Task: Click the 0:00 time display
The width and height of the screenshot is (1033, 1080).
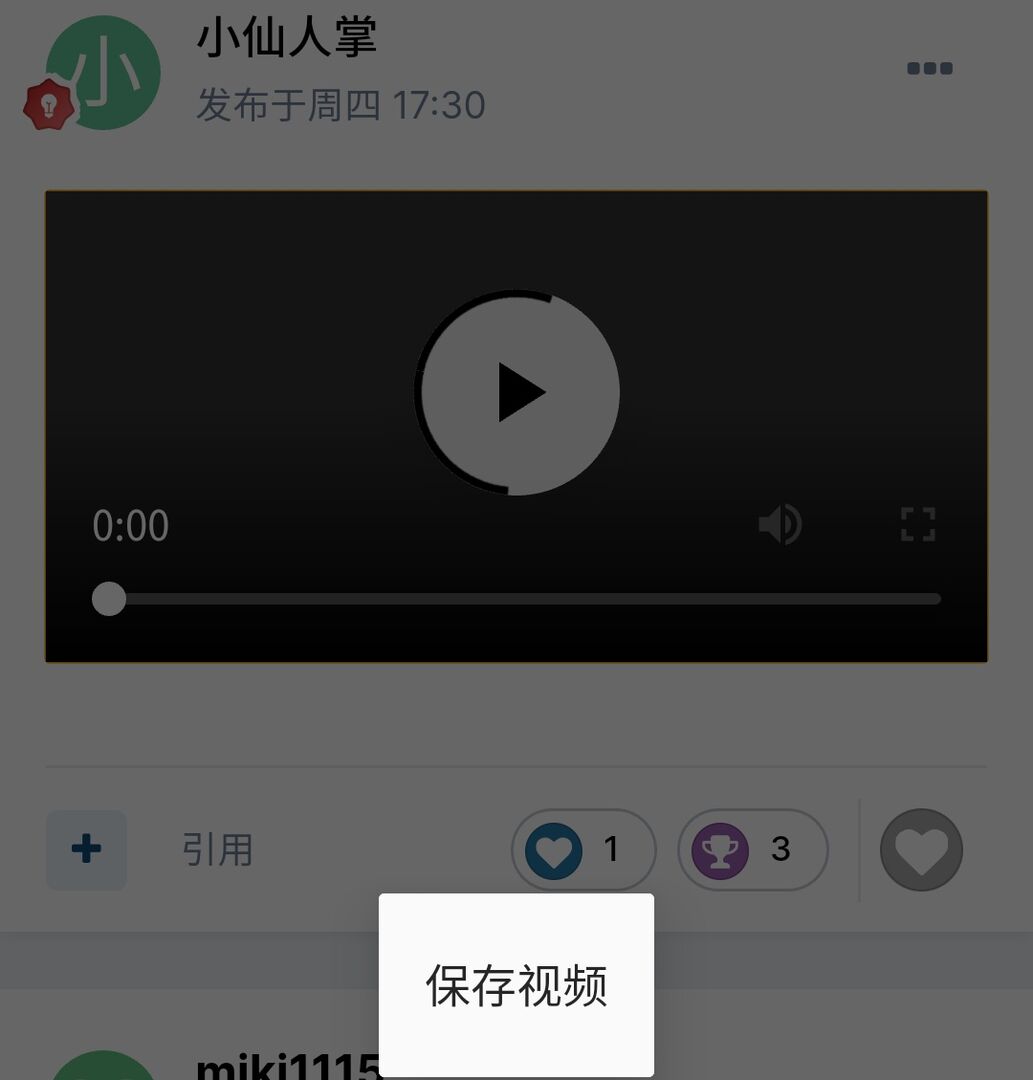Action: pos(129,524)
